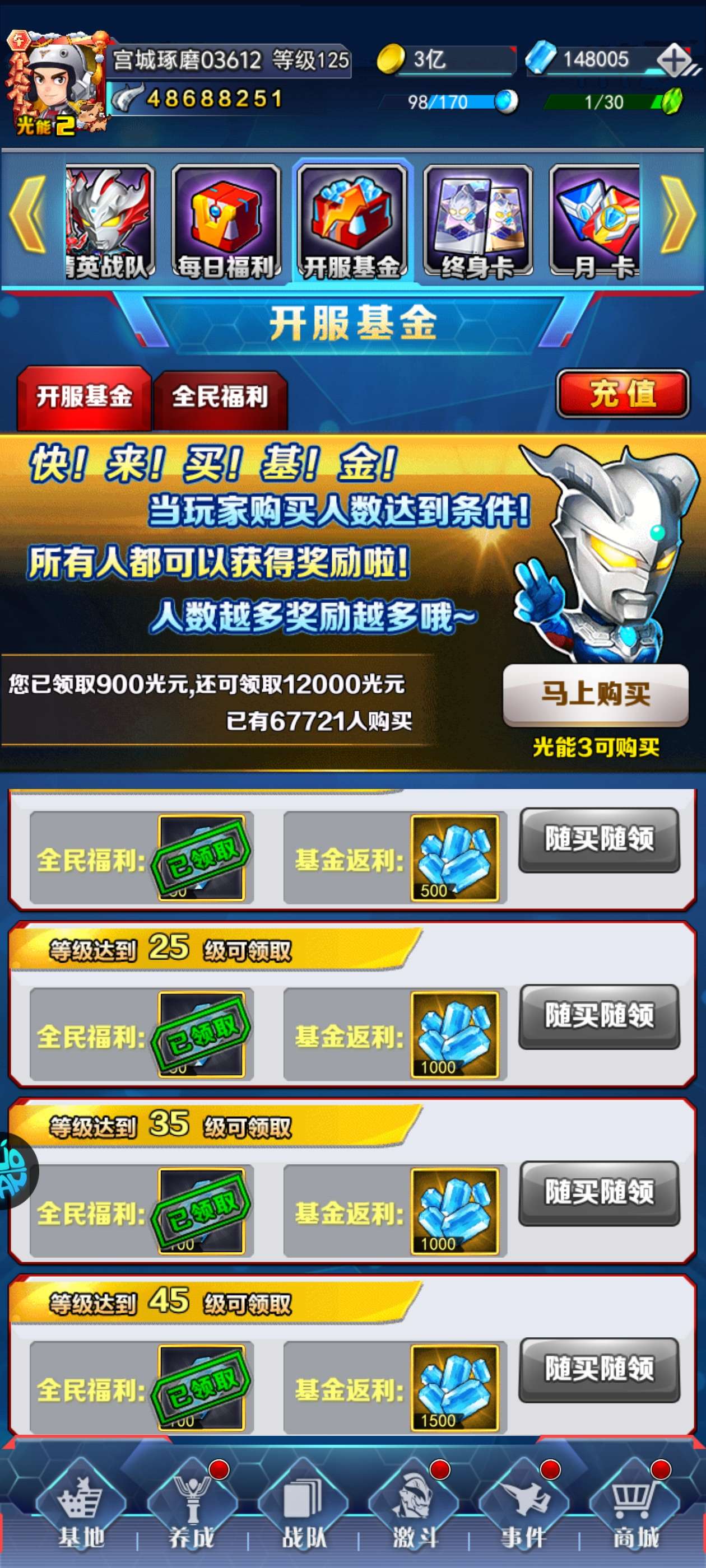Add more diamonds with plus icon

(x=673, y=60)
